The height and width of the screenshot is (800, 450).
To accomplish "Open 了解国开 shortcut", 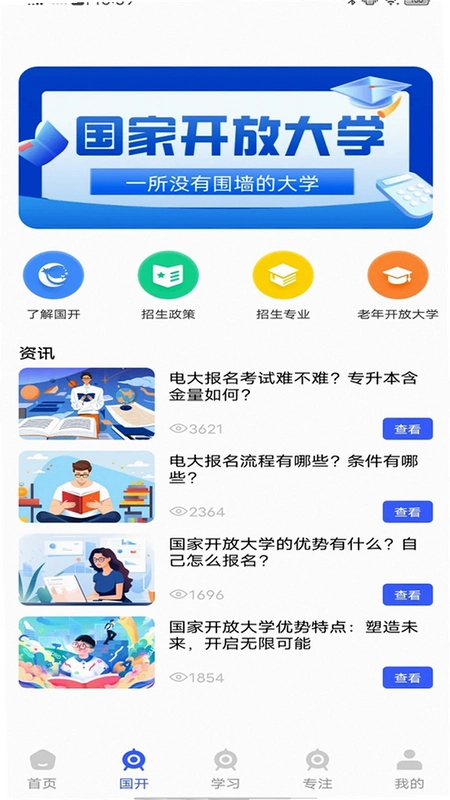I will coord(53,285).
